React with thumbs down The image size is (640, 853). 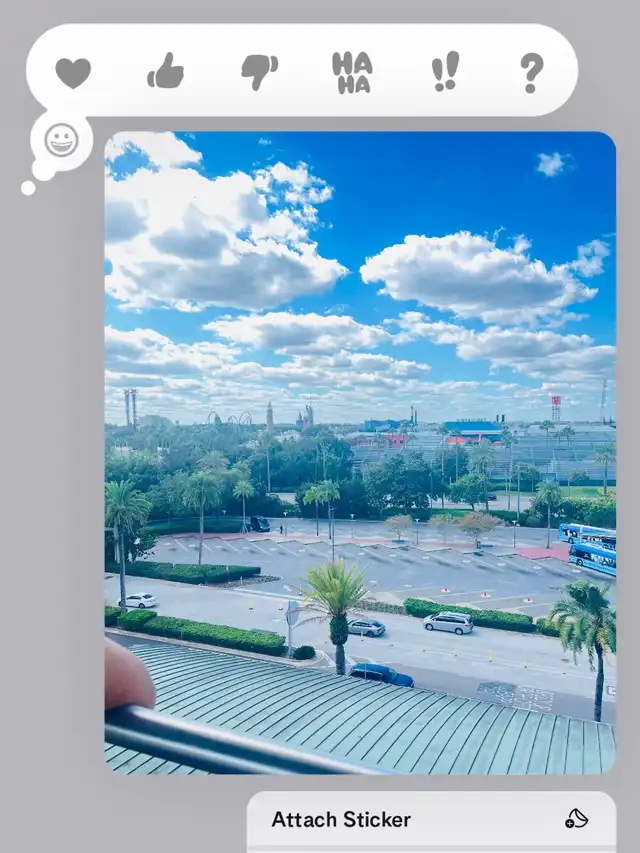259,72
